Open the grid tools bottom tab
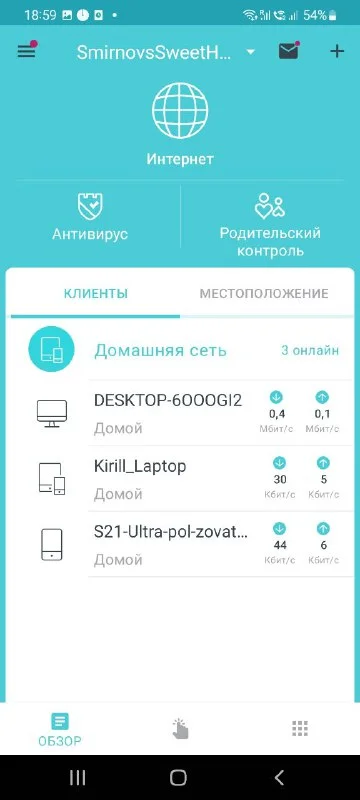Screen dimensions: 360x800 pyautogui.click(x=300, y=729)
